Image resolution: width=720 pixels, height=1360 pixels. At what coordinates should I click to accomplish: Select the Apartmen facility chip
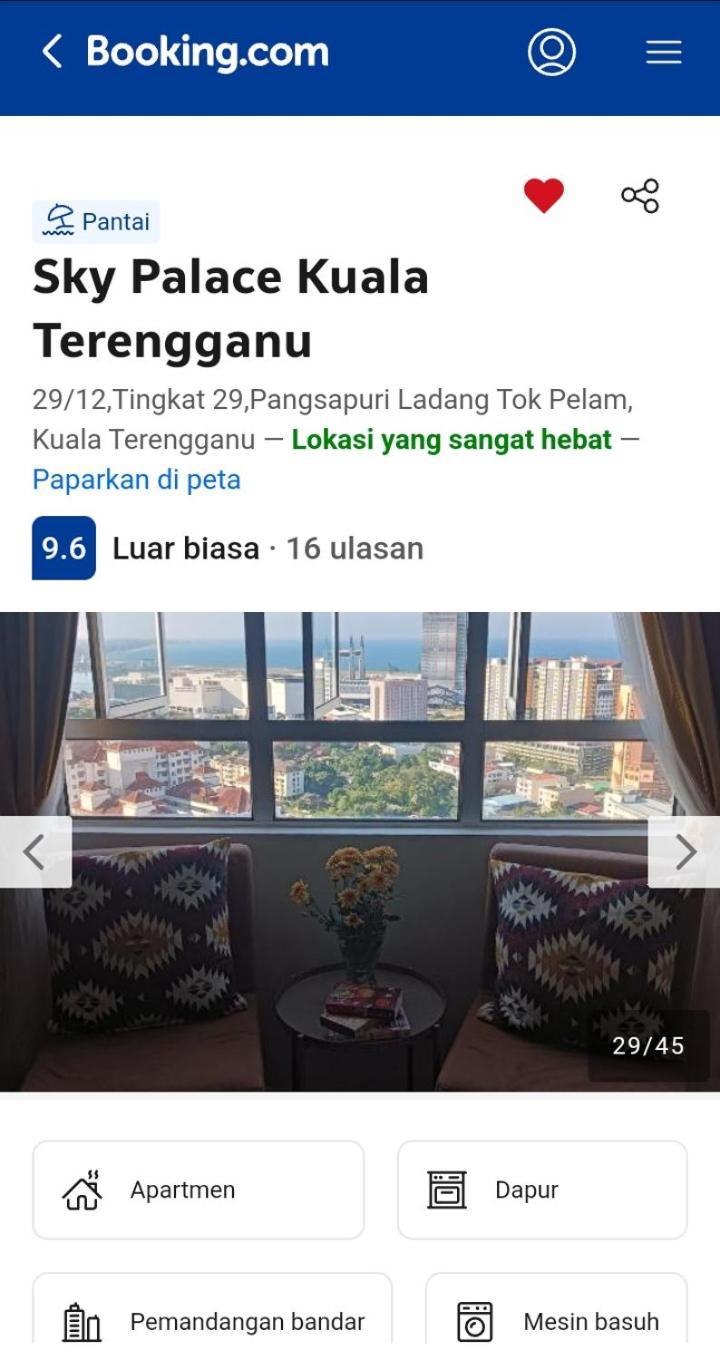click(198, 1190)
